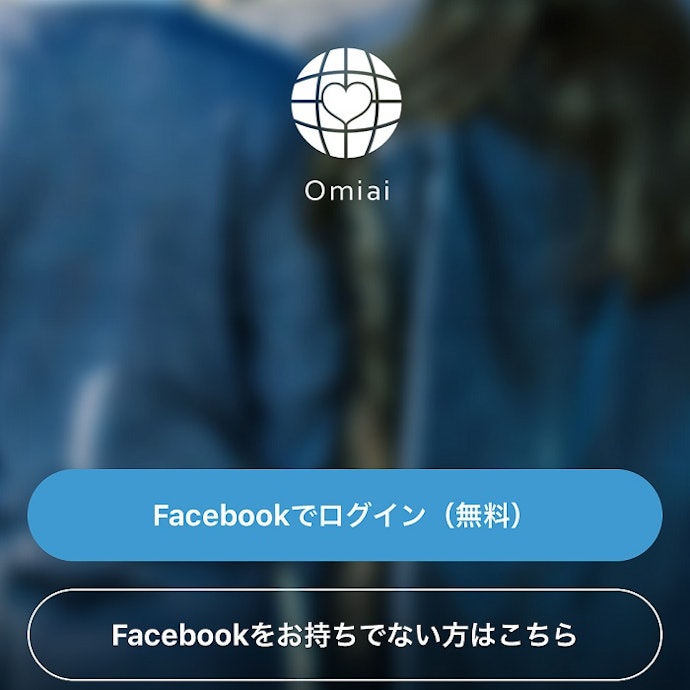Select Facebookをお持ちでない方はこちら option
The image size is (690, 690).
tap(344, 634)
